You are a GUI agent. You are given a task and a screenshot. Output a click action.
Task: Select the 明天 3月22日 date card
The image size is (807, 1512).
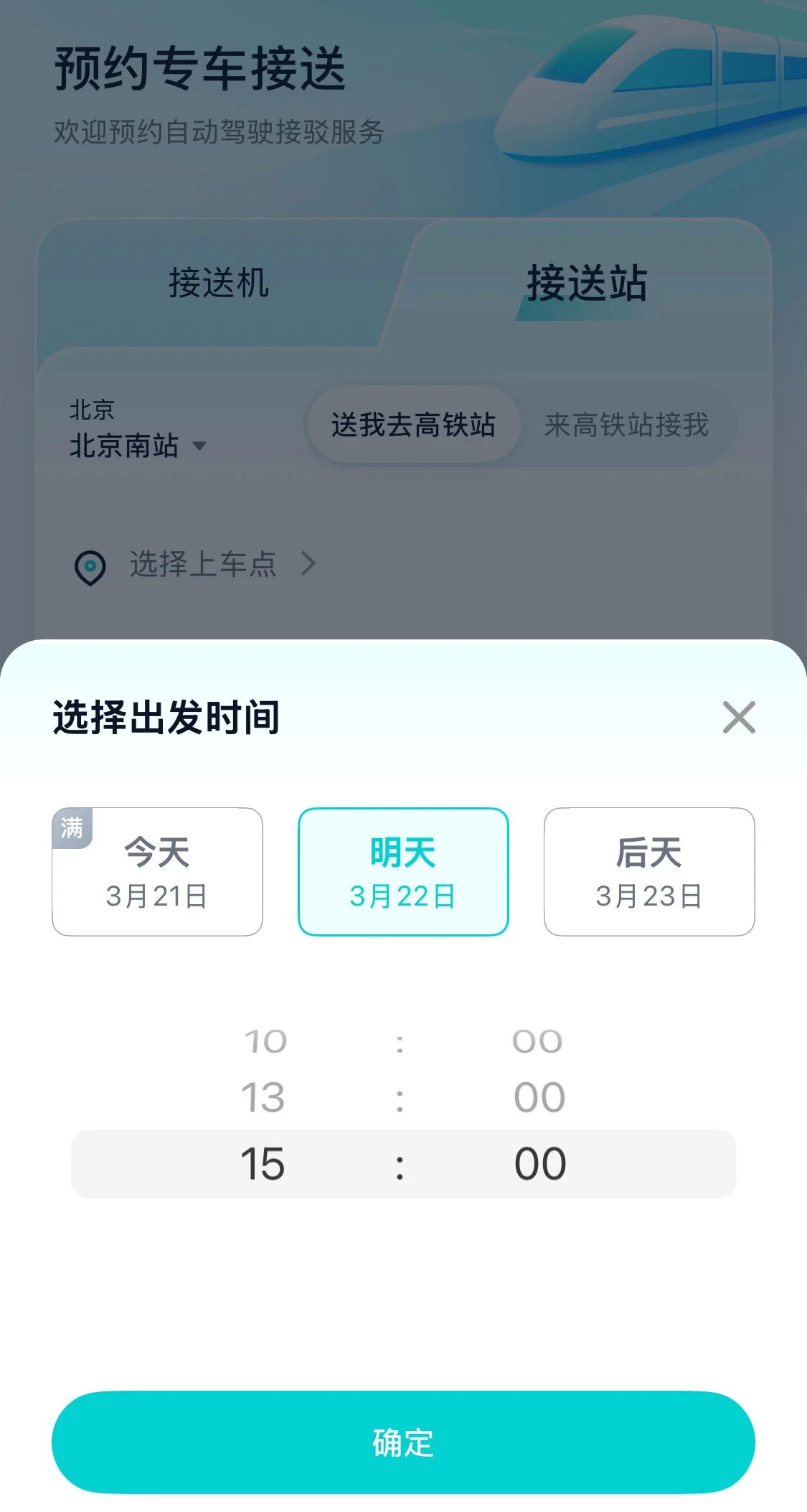tap(403, 870)
